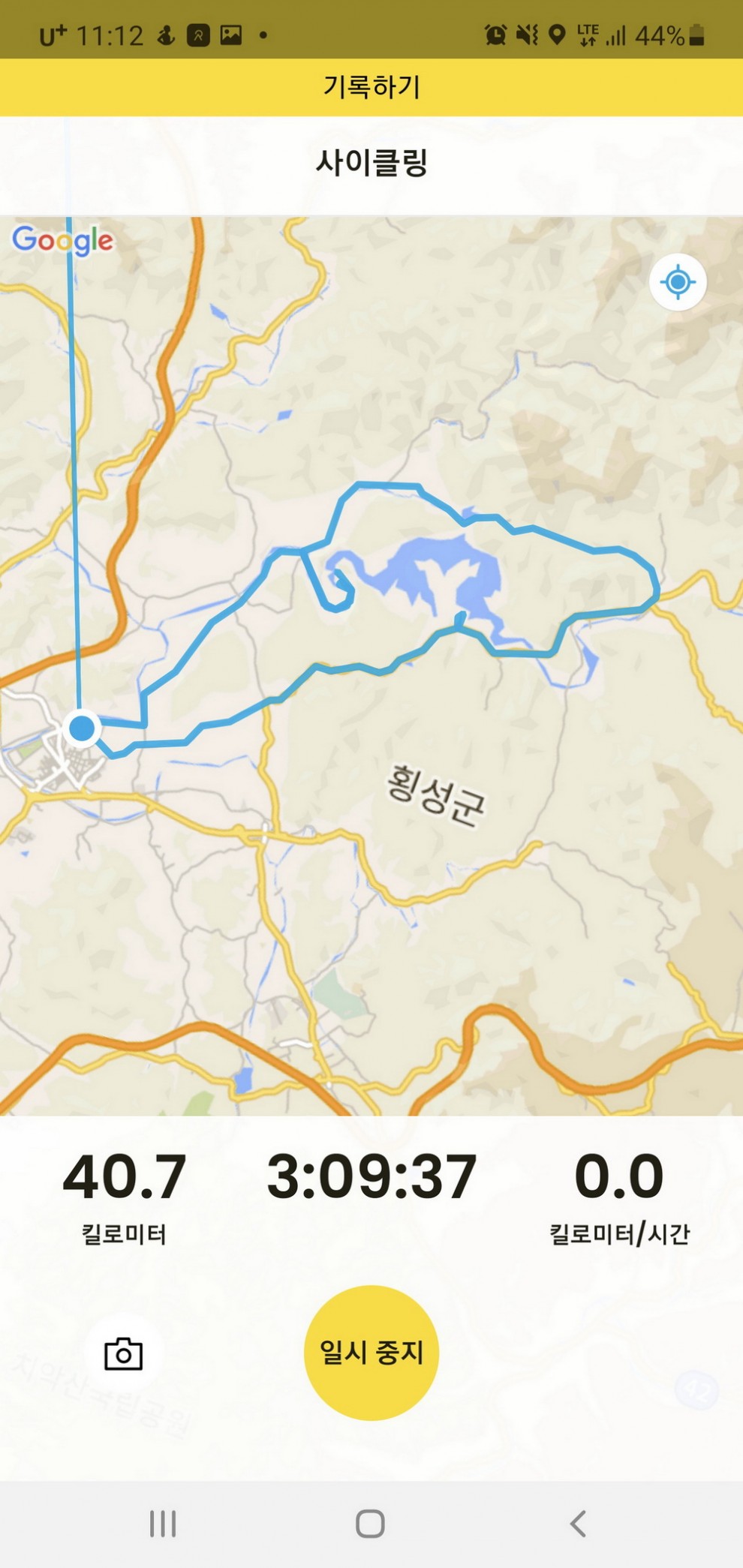The image size is (743, 1568).
Task: Go back using the system back button
Action: tap(577, 1524)
